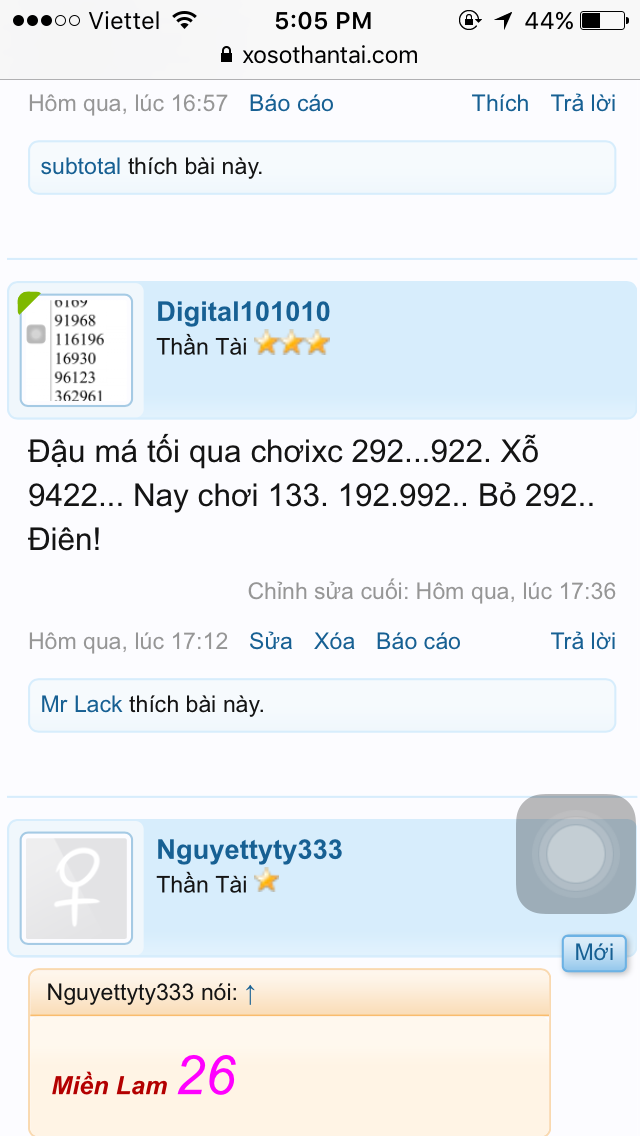The image size is (640, 1136).
Task: Tap the xosothantai.com address bar
Action: pos(320,55)
